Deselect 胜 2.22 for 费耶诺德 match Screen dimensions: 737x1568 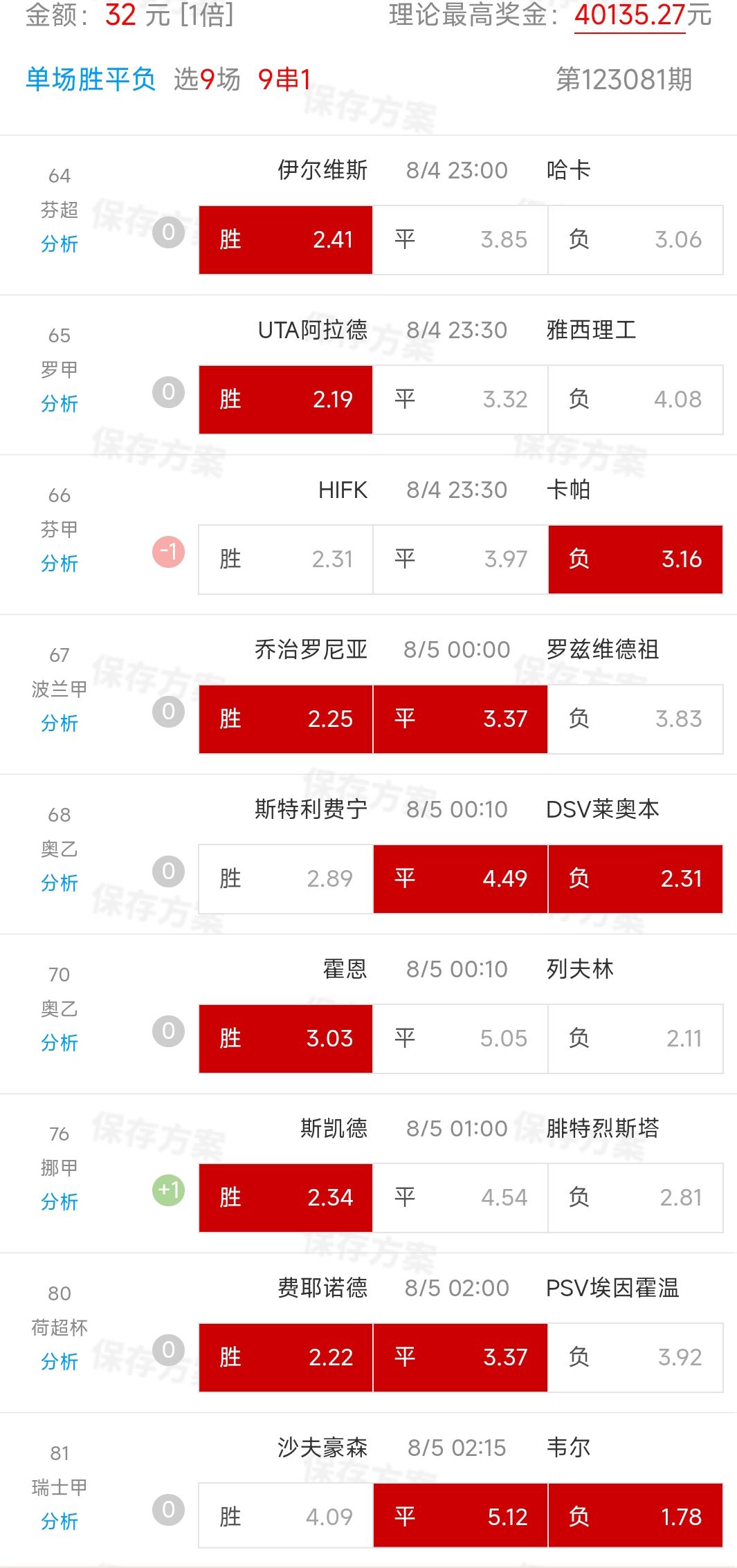coord(286,1358)
